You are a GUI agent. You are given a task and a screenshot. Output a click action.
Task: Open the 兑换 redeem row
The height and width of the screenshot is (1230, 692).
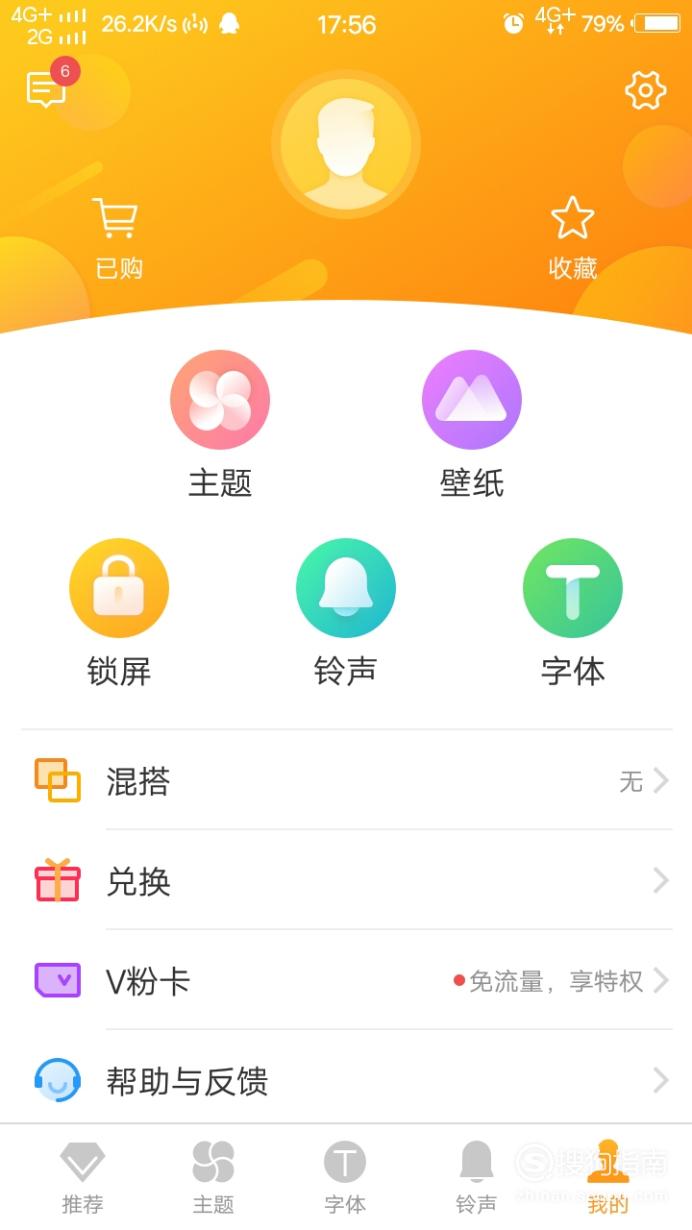(346, 880)
